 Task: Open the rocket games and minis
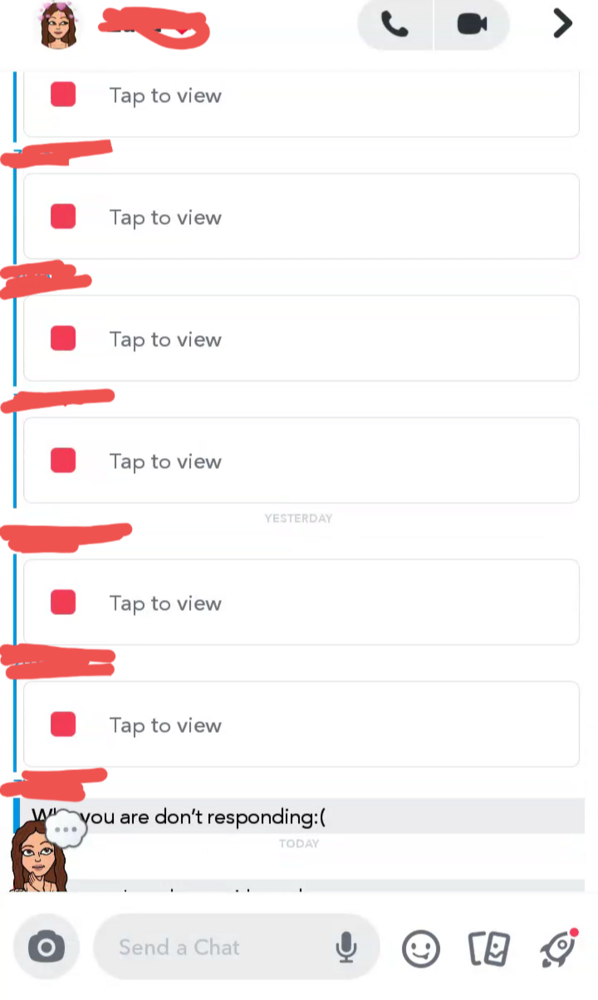[x=559, y=948]
